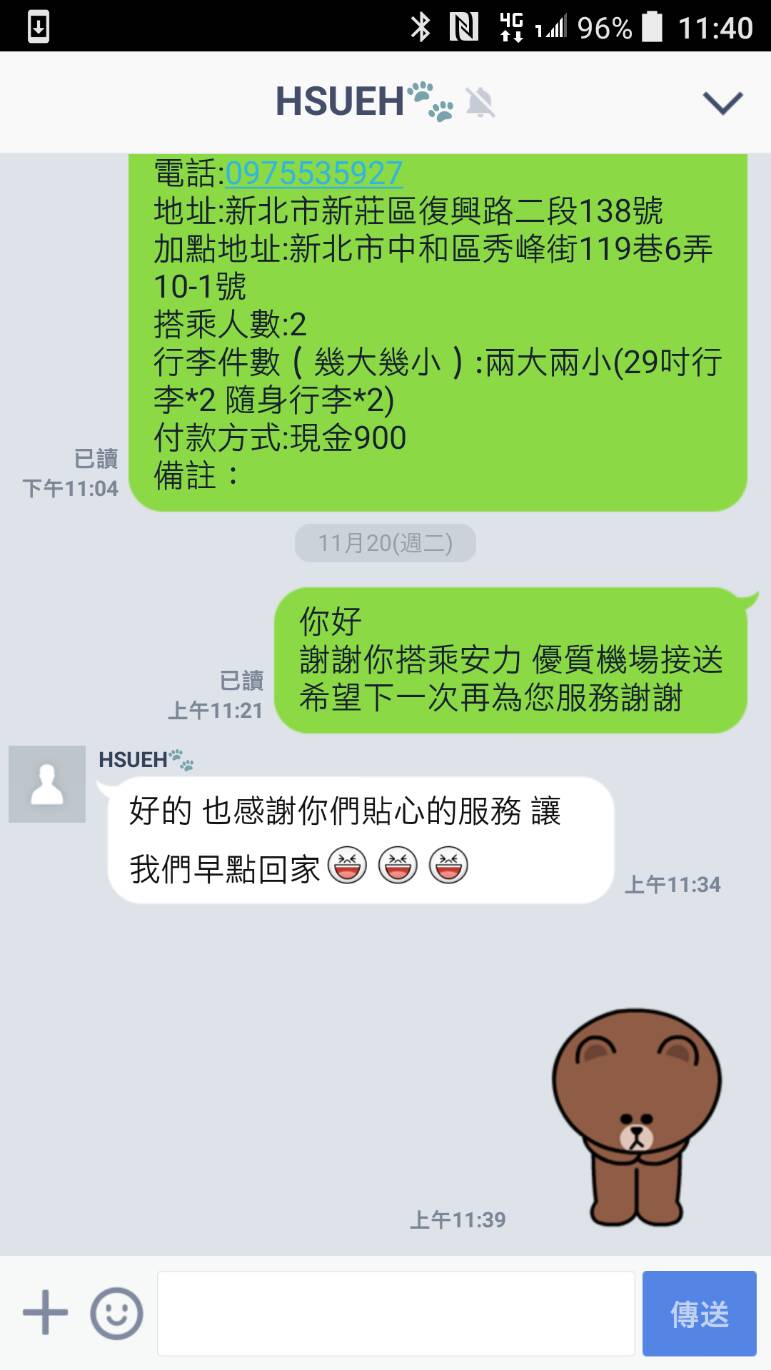The image size is (771, 1370).
Task: Open HSUEH's profile avatar
Action: point(47,784)
